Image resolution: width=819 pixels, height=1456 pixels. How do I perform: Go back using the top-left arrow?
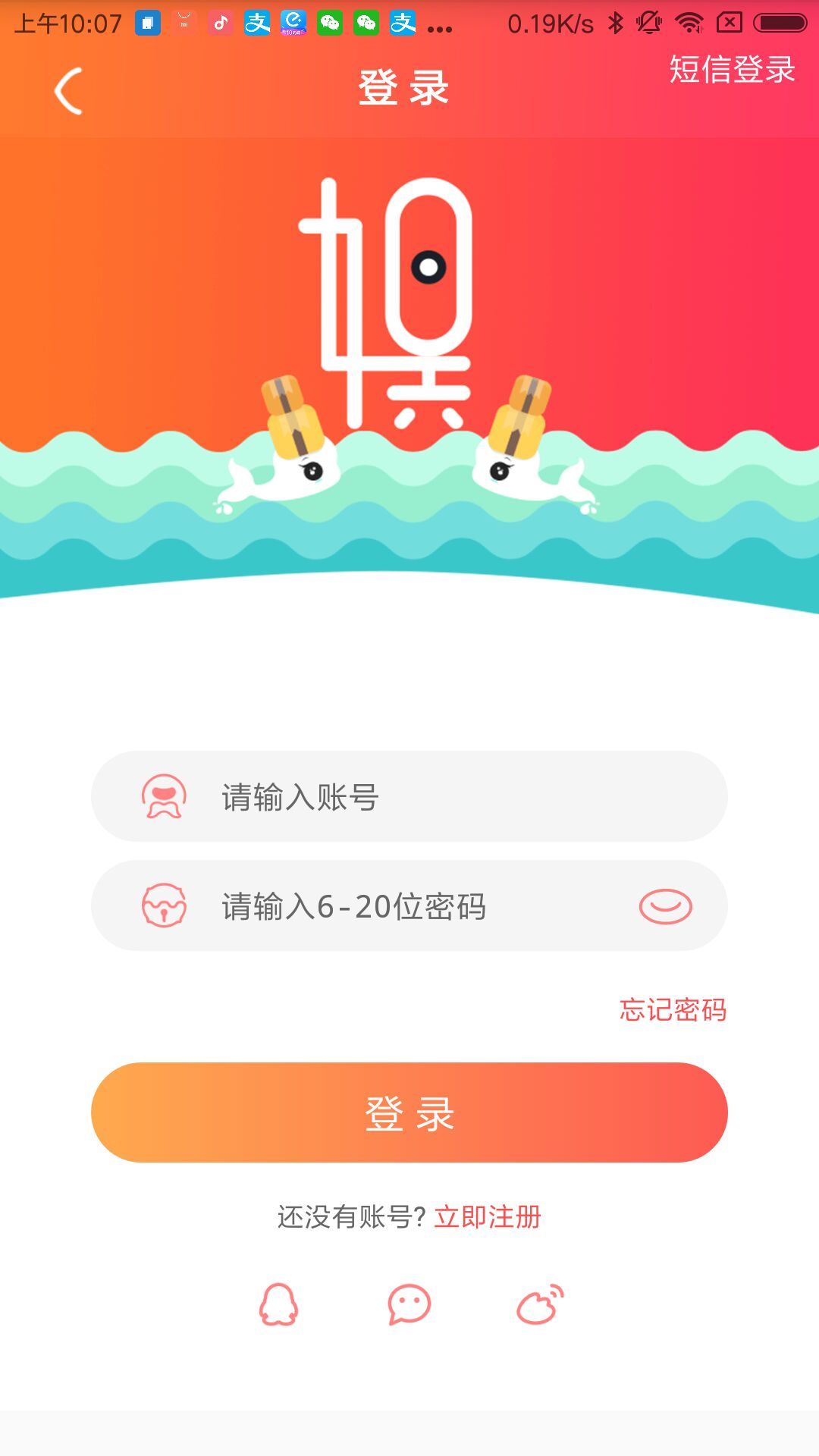(x=68, y=91)
